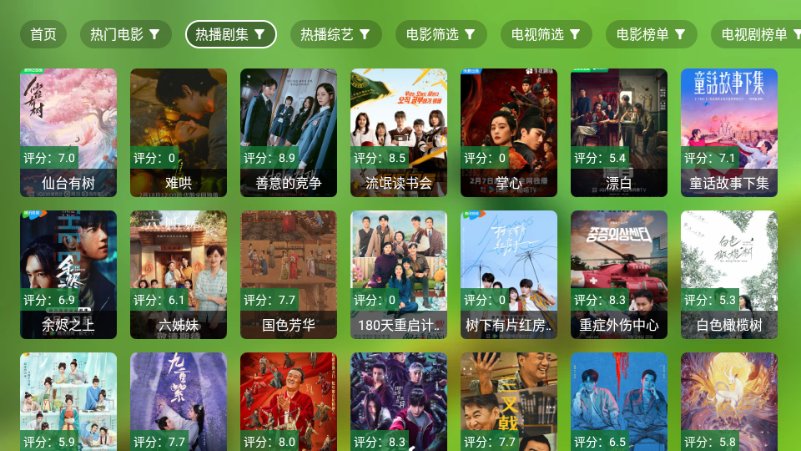The image size is (801, 451).
Task: Open the 电视筛选 tab
Action: [x=546, y=34]
